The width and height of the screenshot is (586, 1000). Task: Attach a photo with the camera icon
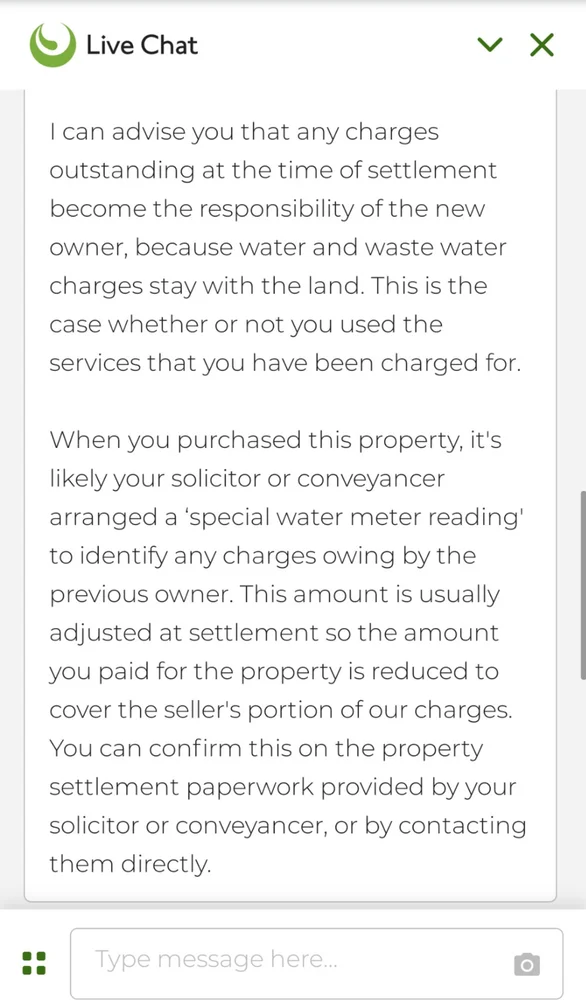pos(527,964)
